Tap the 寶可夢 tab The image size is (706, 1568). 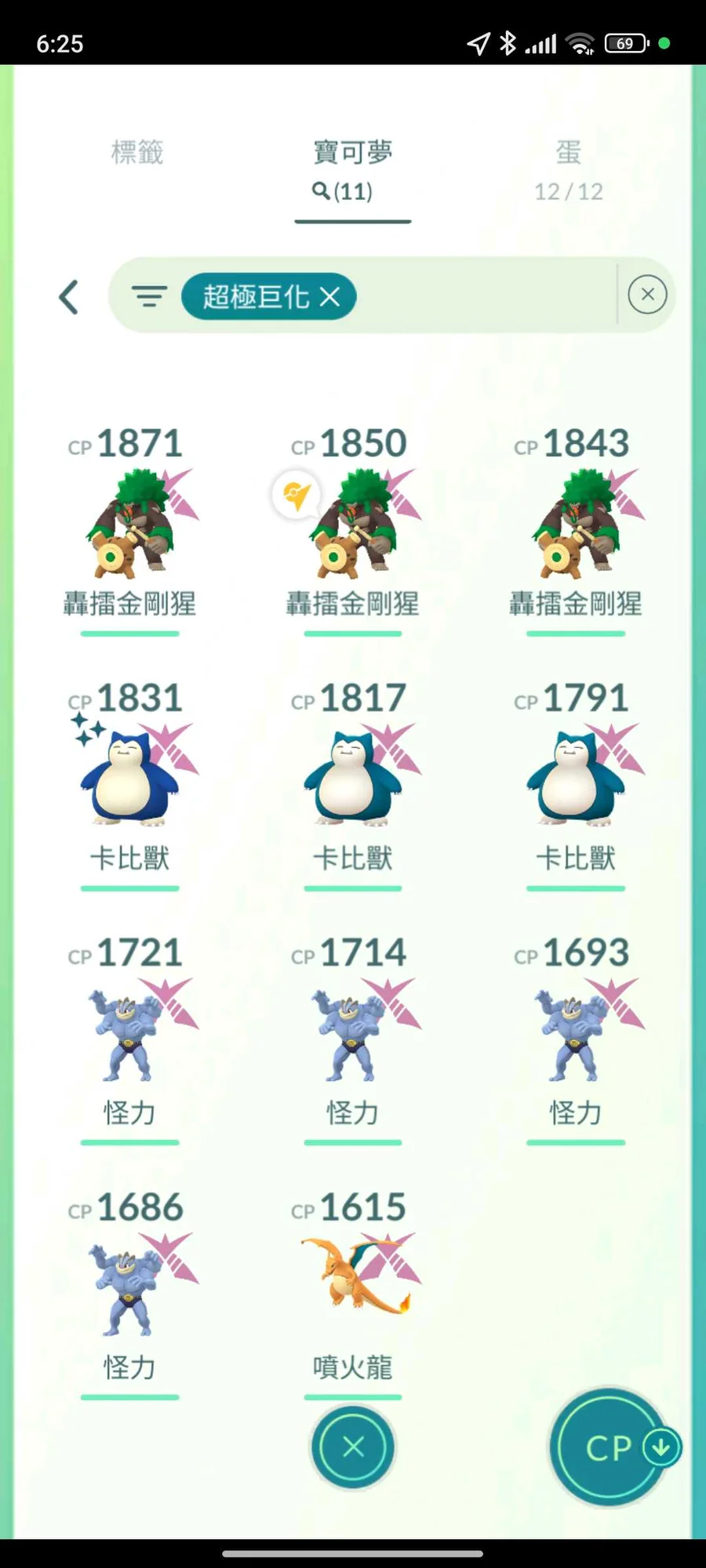(x=353, y=169)
